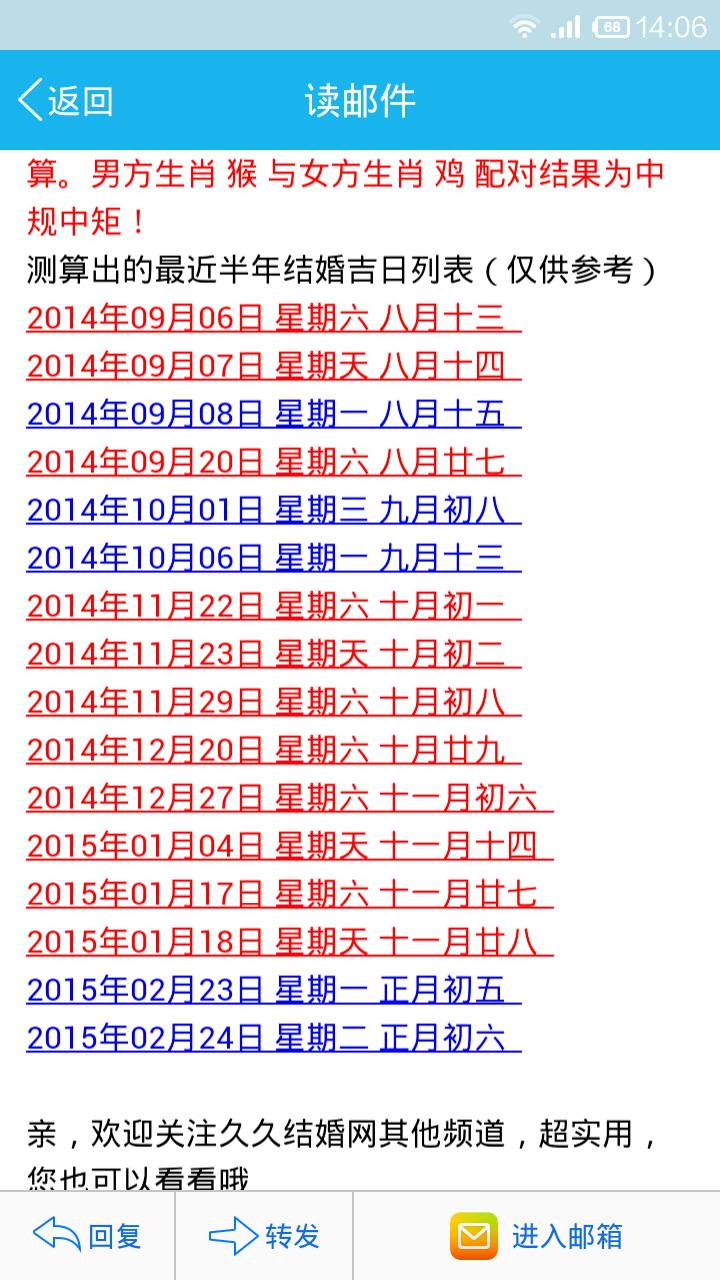This screenshot has width=720, height=1280.
Task: Open the 2014年09月07日 星期天 date link
Action: [274, 366]
